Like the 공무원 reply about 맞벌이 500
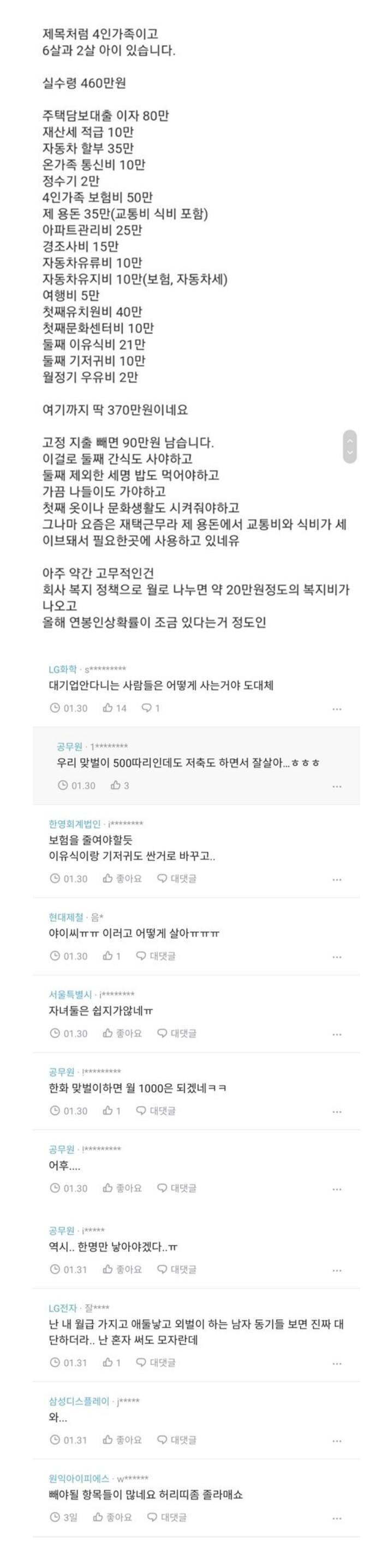 (120, 785)
